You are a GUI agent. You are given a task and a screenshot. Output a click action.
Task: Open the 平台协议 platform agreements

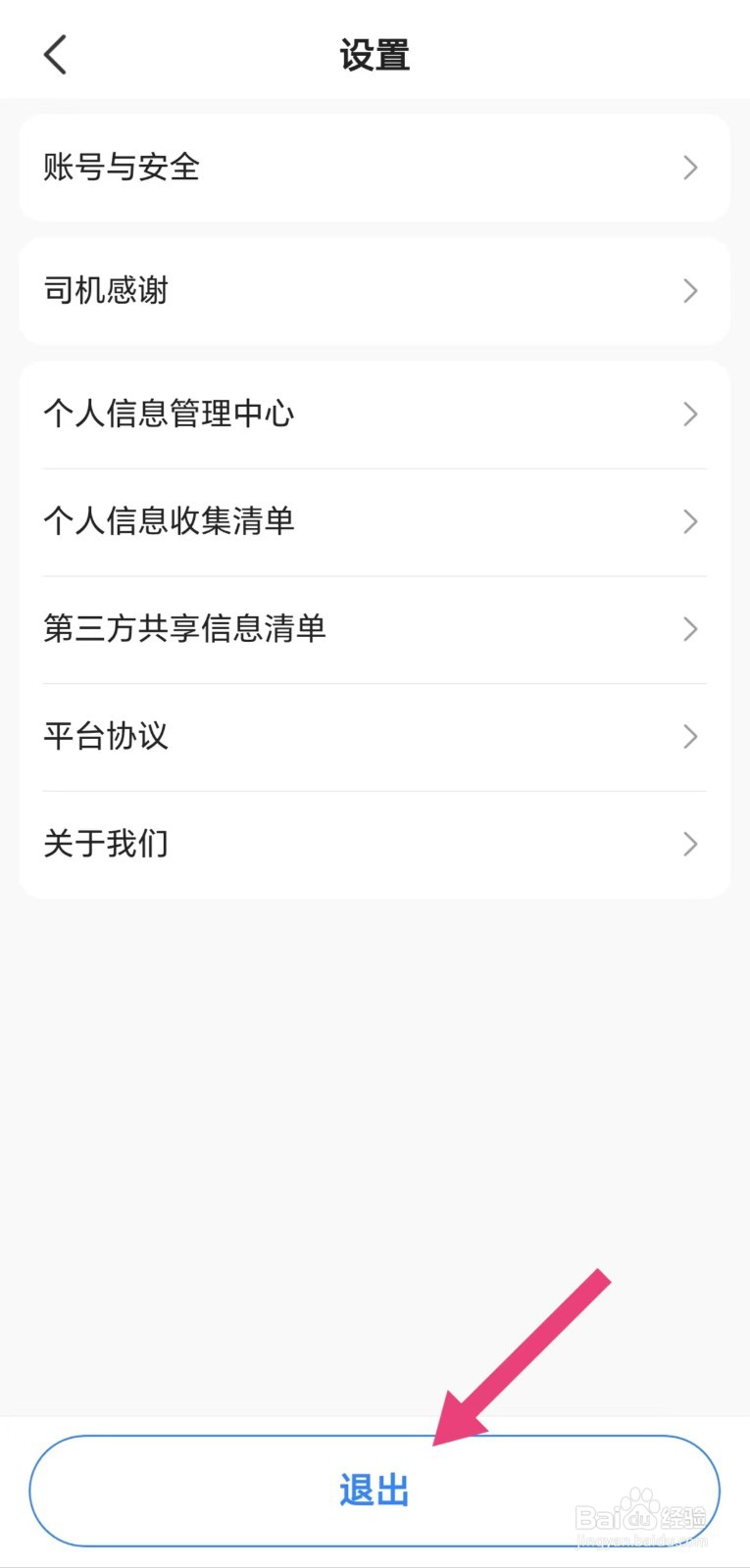point(106,736)
